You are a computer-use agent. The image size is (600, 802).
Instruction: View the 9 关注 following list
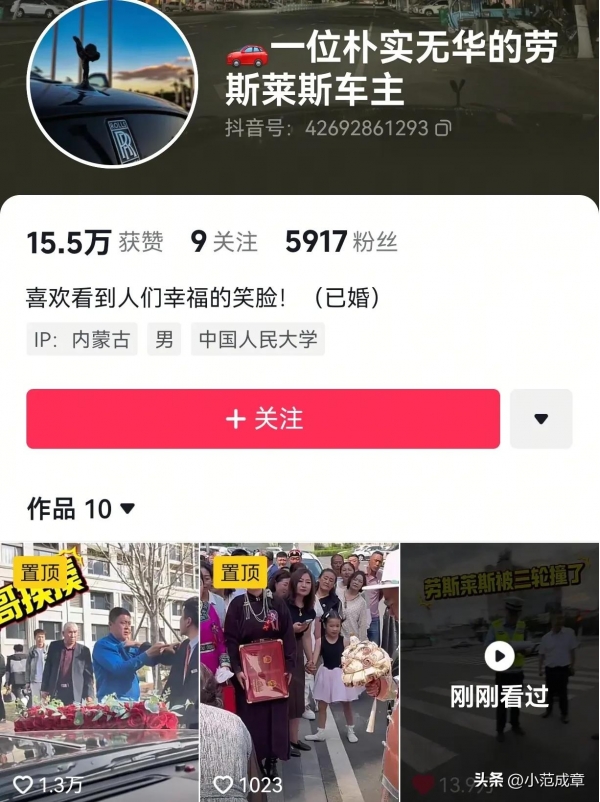pos(224,242)
